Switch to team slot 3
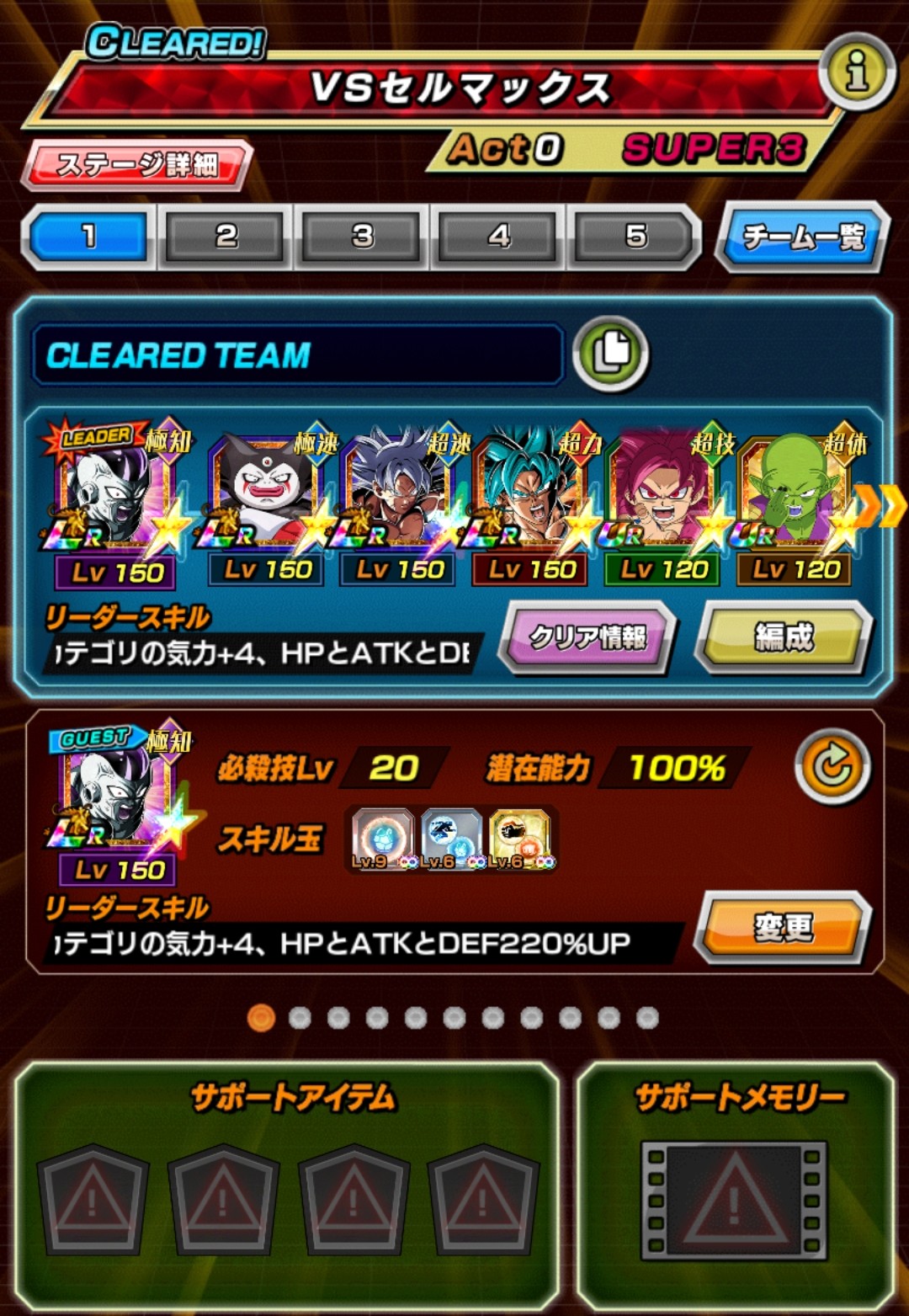This screenshot has height=1316, width=909. (x=362, y=237)
